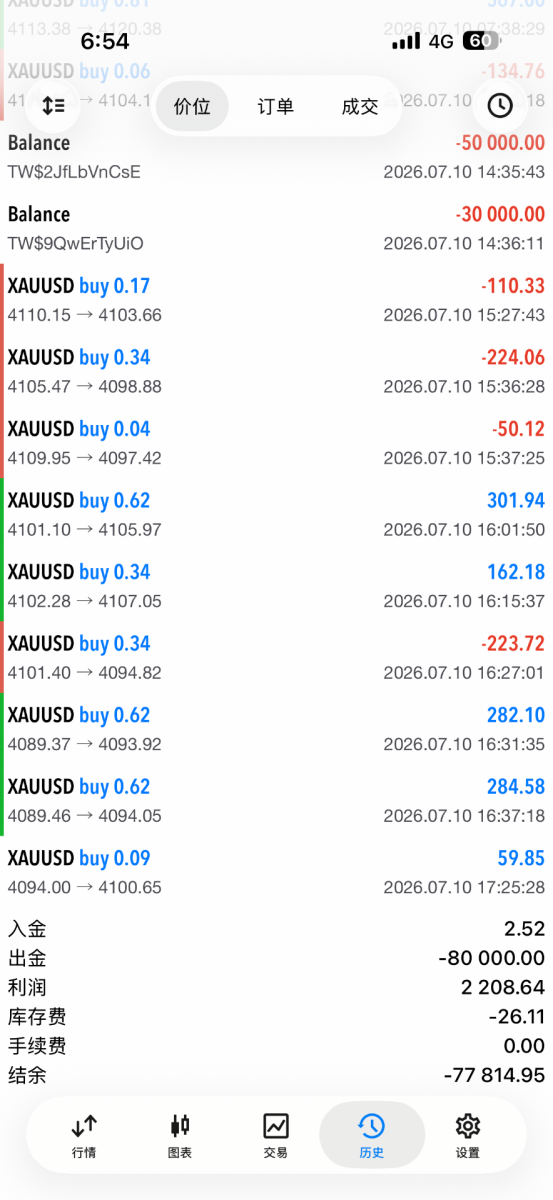The width and height of the screenshot is (553, 1200).
Task: Open trade with profit 301.94
Action: point(276,515)
